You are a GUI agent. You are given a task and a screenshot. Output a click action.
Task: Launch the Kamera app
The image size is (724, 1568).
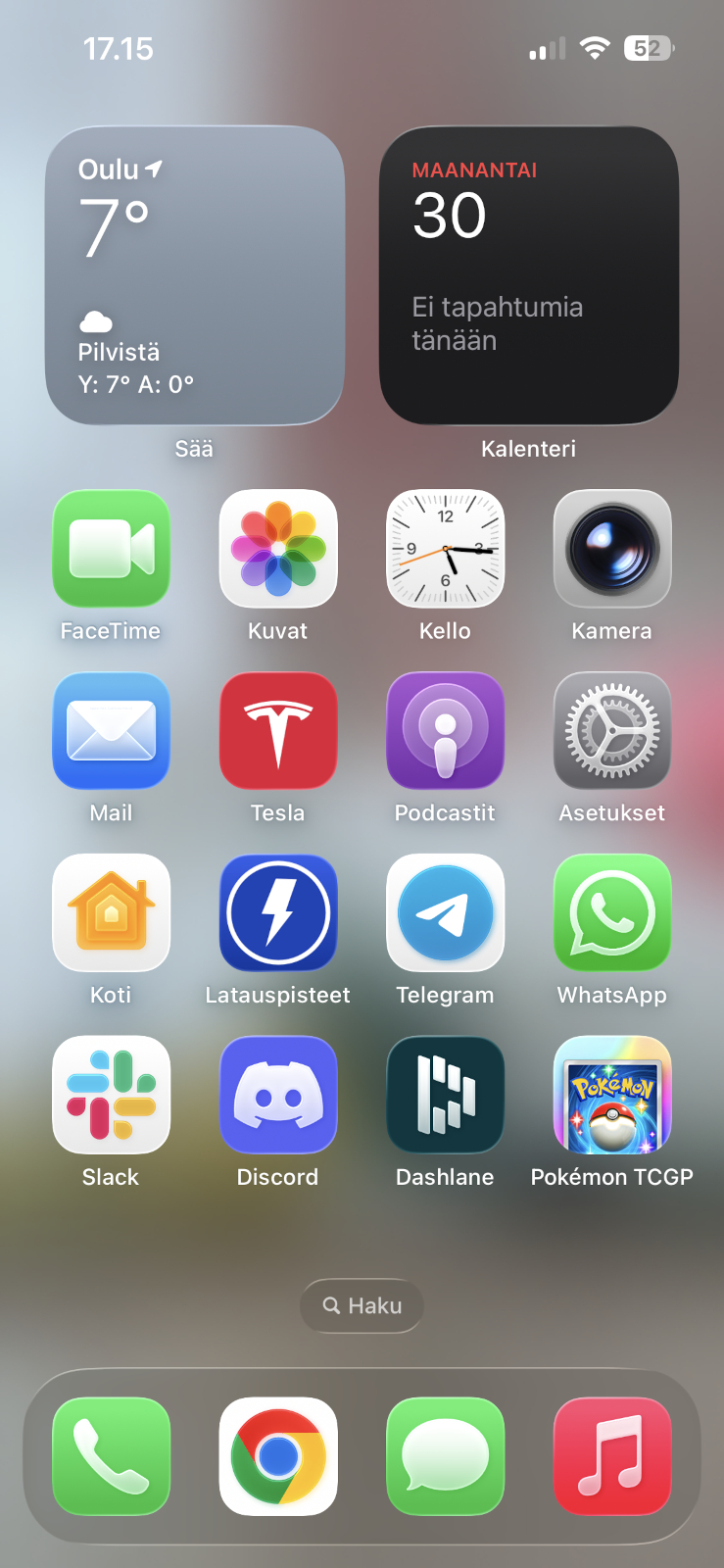[x=612, y=549]
